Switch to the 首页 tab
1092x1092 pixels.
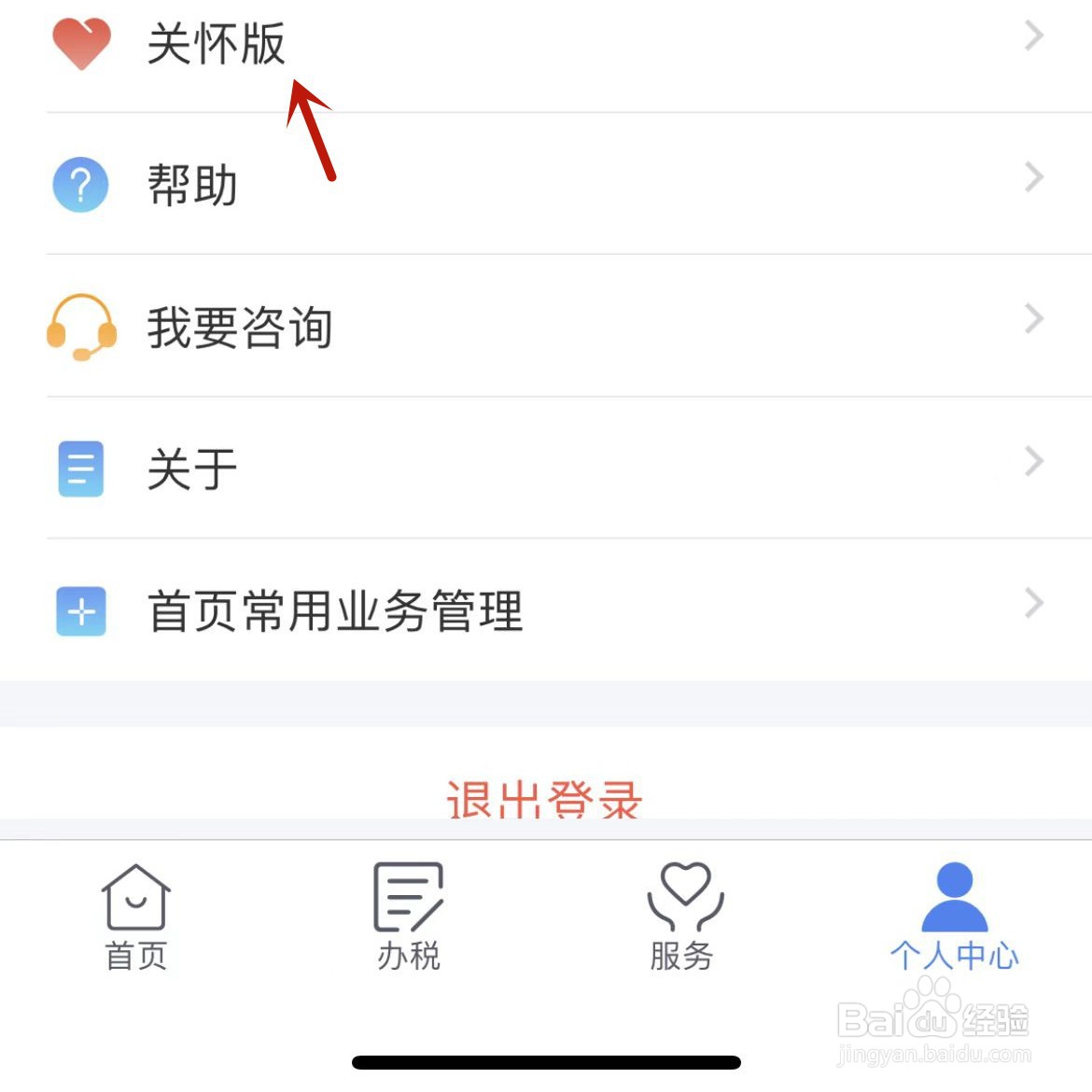point(136,917)
